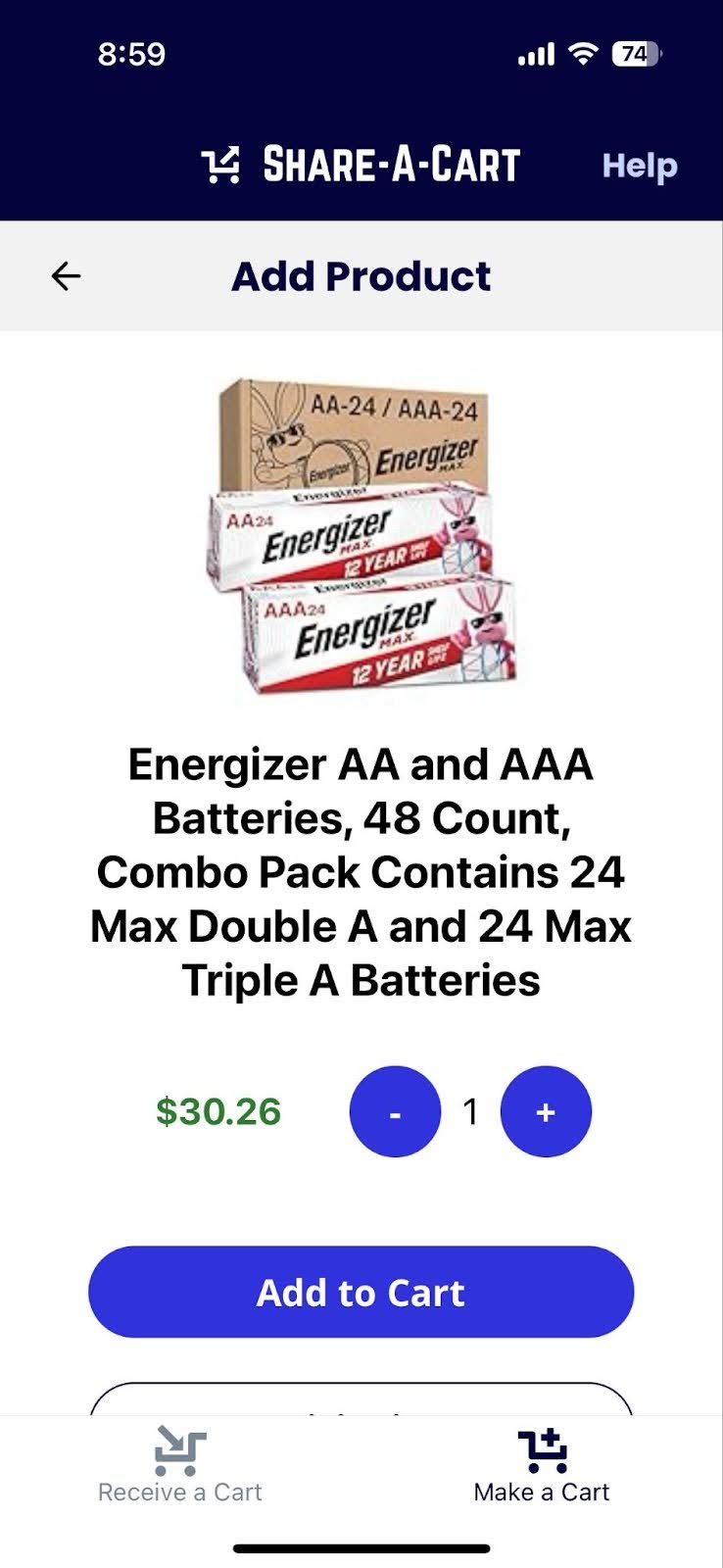Tap the green price $30.26
The image size is (723, 1568).
pos(219,1111)
